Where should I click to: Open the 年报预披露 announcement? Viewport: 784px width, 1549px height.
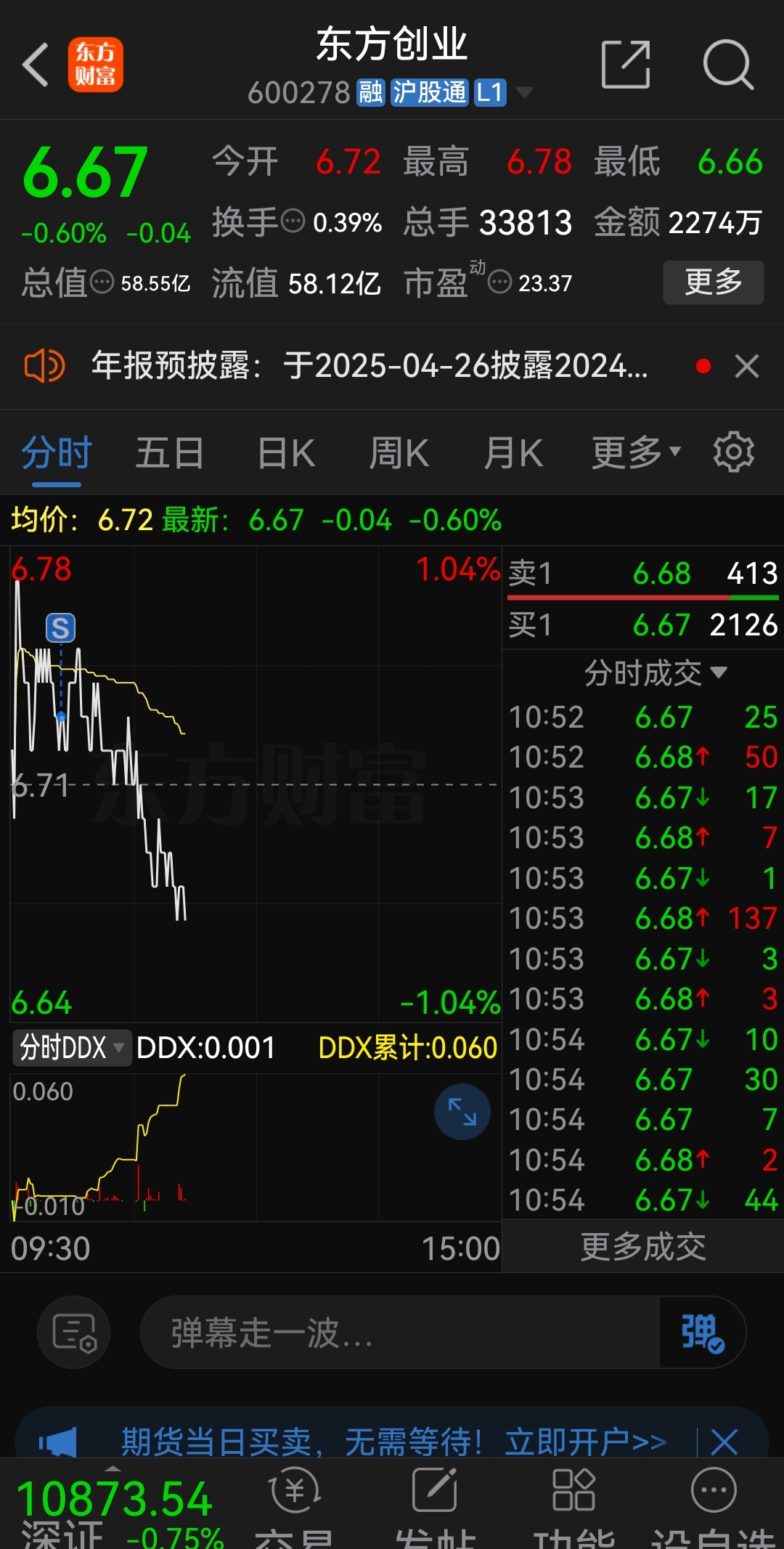click(x=369, y=365)
